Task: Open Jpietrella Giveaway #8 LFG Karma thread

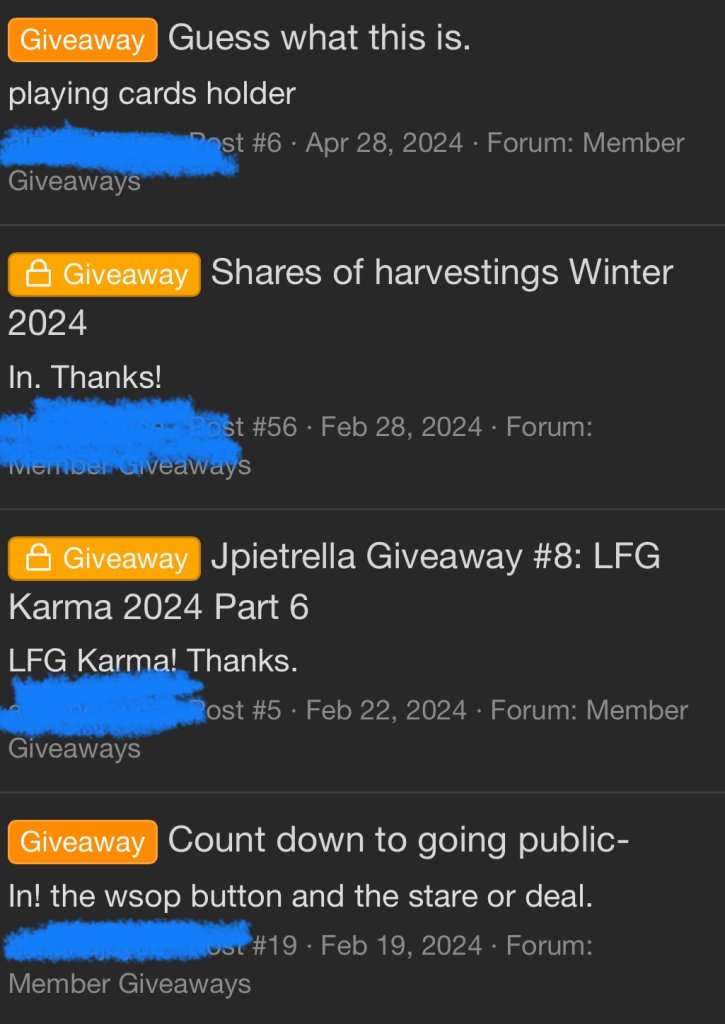Action: tap(435, 557)
